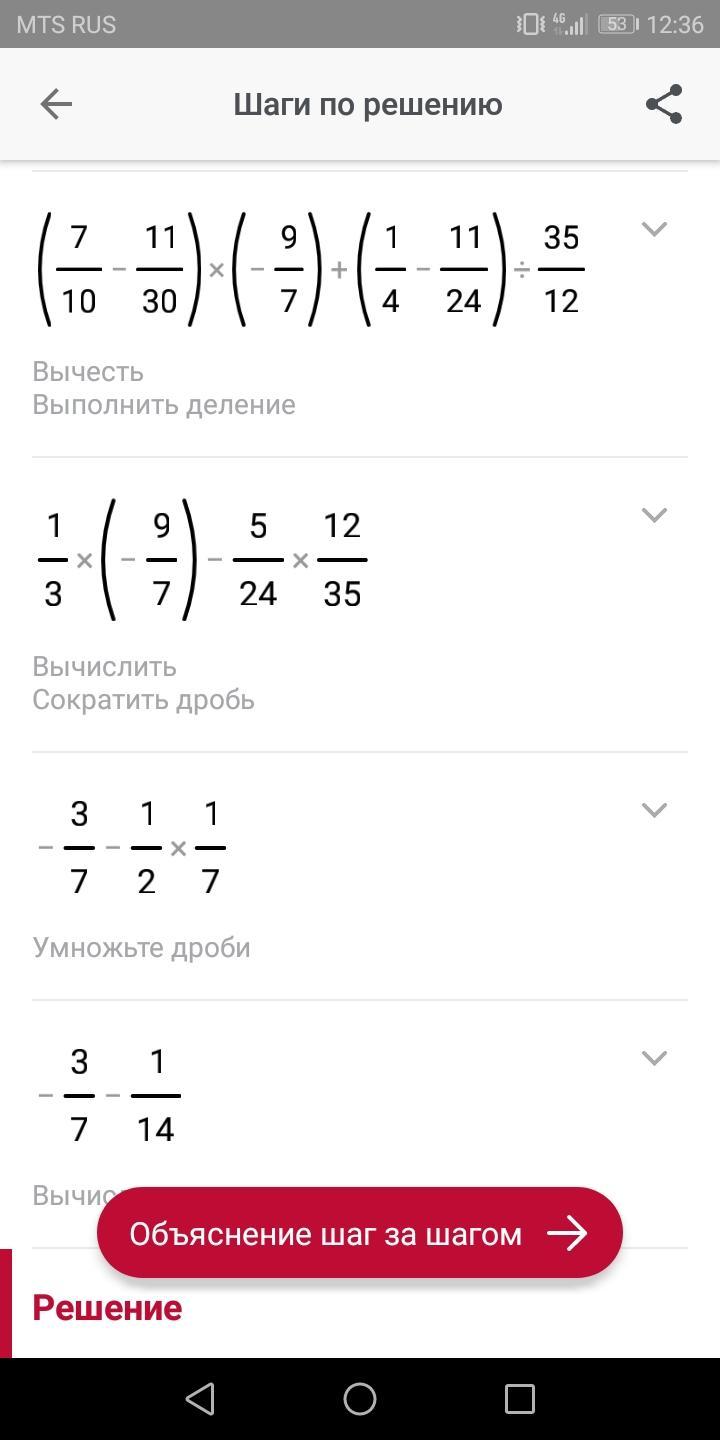Expand the Умножьте дроби step
The width and height of the screenshot is (720, 1440).
pyautogui.click(x=654, y=810)
